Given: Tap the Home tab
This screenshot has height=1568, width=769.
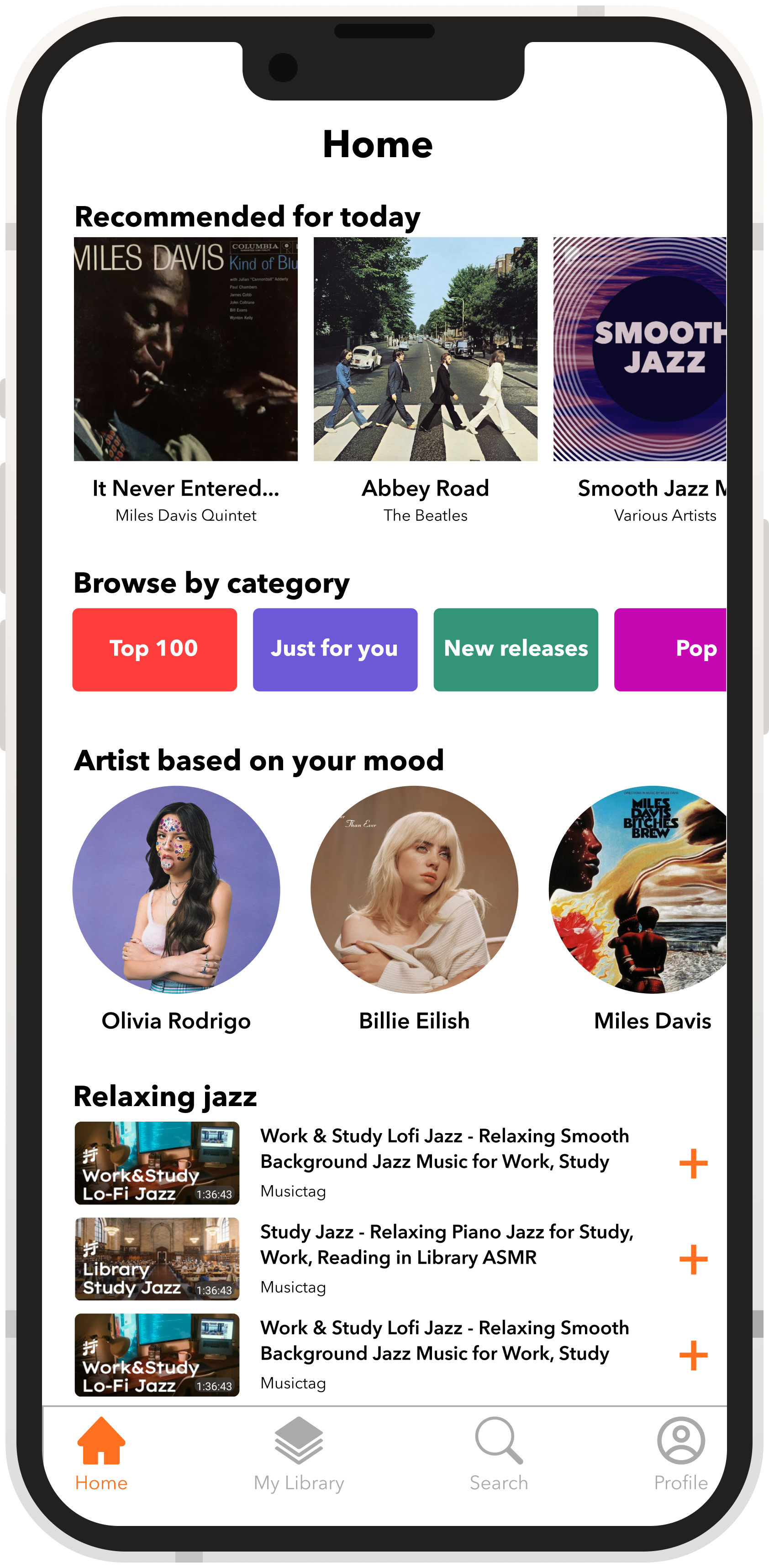Looking at the screenshot, I should [101, 1454].
